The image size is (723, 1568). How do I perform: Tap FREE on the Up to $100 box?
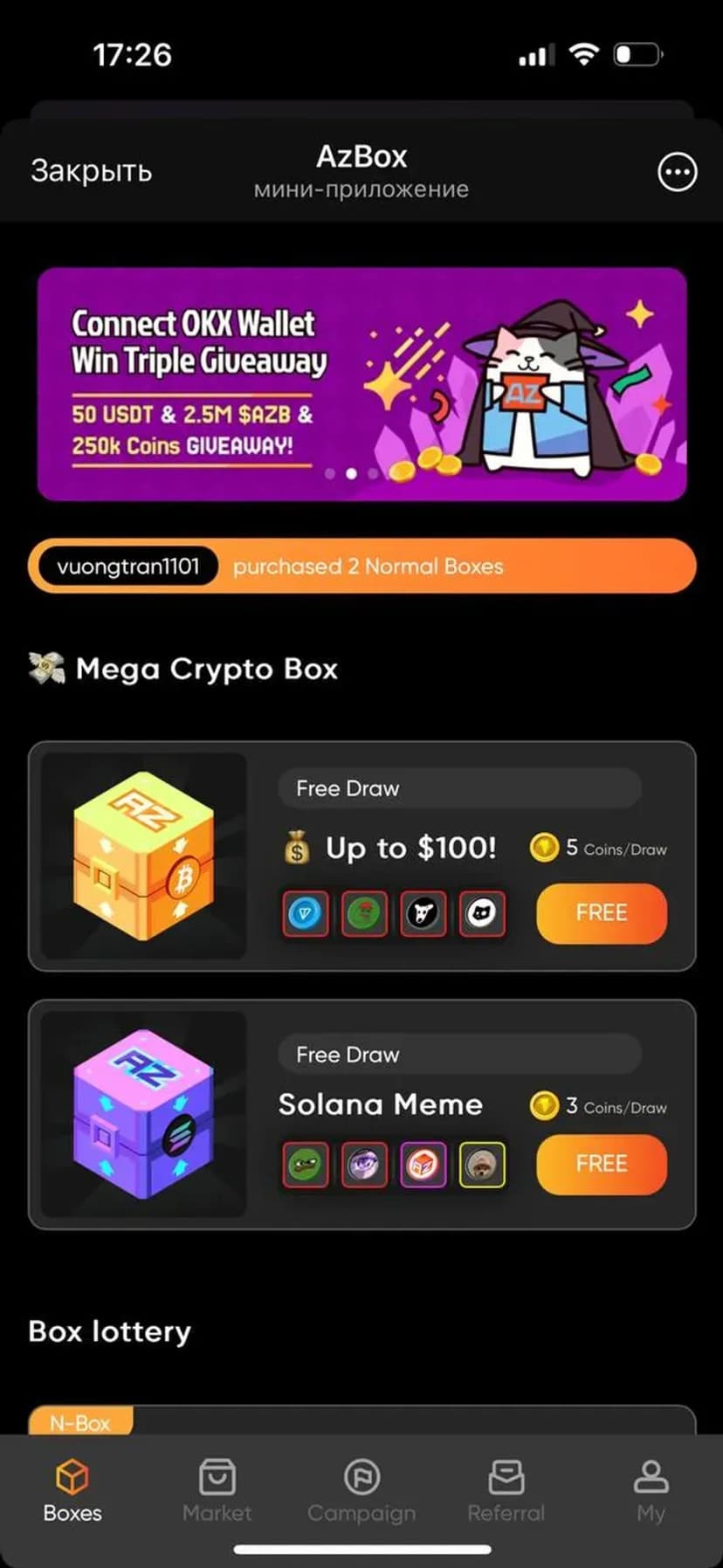coord(601,913)
